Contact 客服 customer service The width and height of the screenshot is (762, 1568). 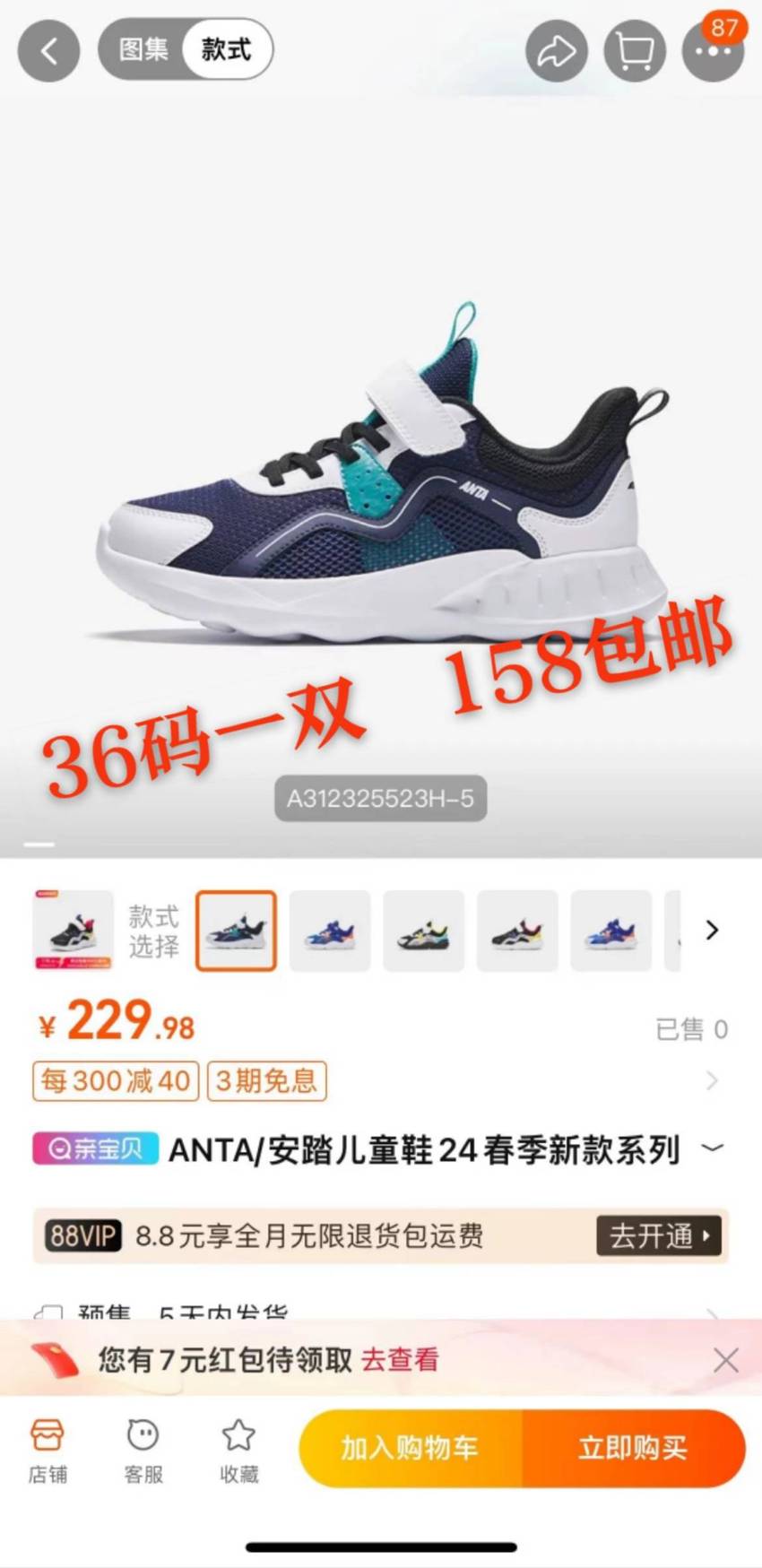143,1451
